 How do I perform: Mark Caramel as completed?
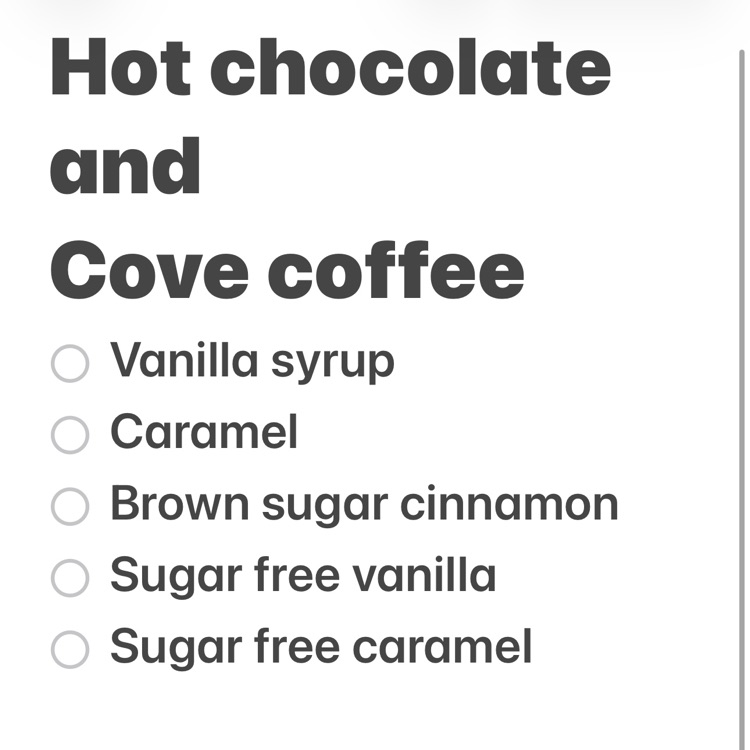[70, 435]
